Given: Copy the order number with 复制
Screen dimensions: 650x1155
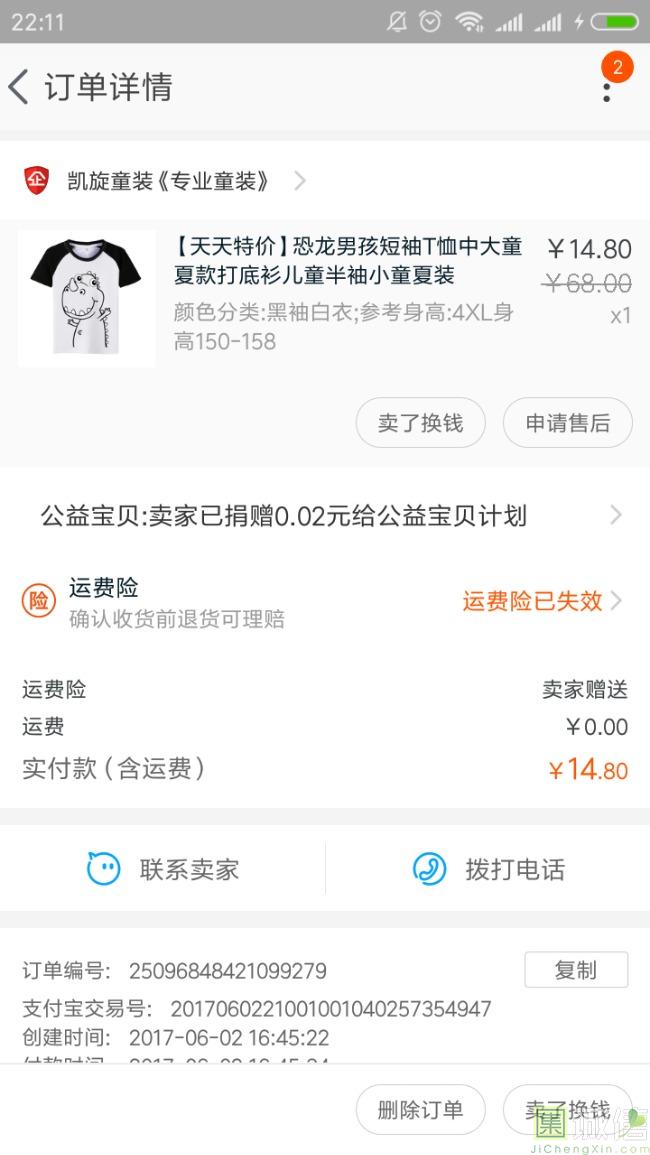Looking at the screenshot, I should click(x=576, y=970).
